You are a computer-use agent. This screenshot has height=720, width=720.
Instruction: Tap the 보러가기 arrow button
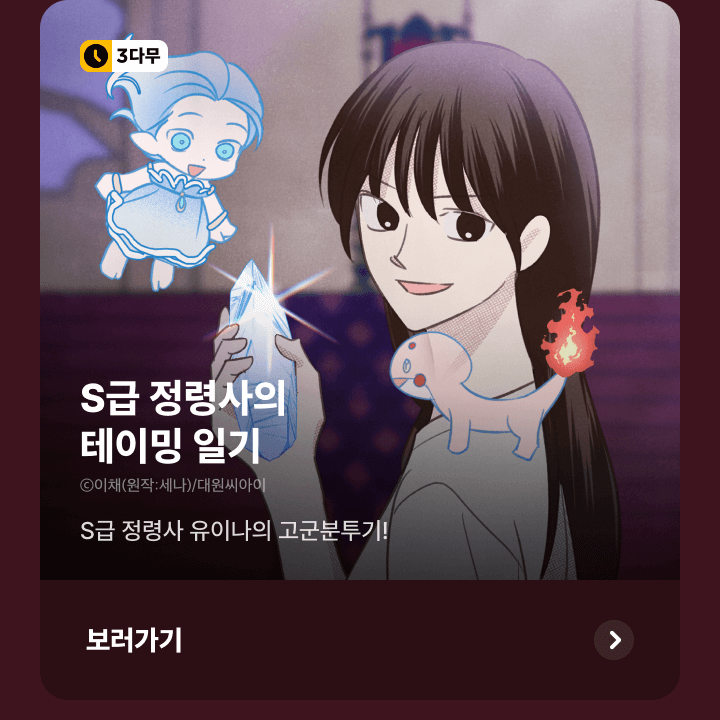[613, 640]
